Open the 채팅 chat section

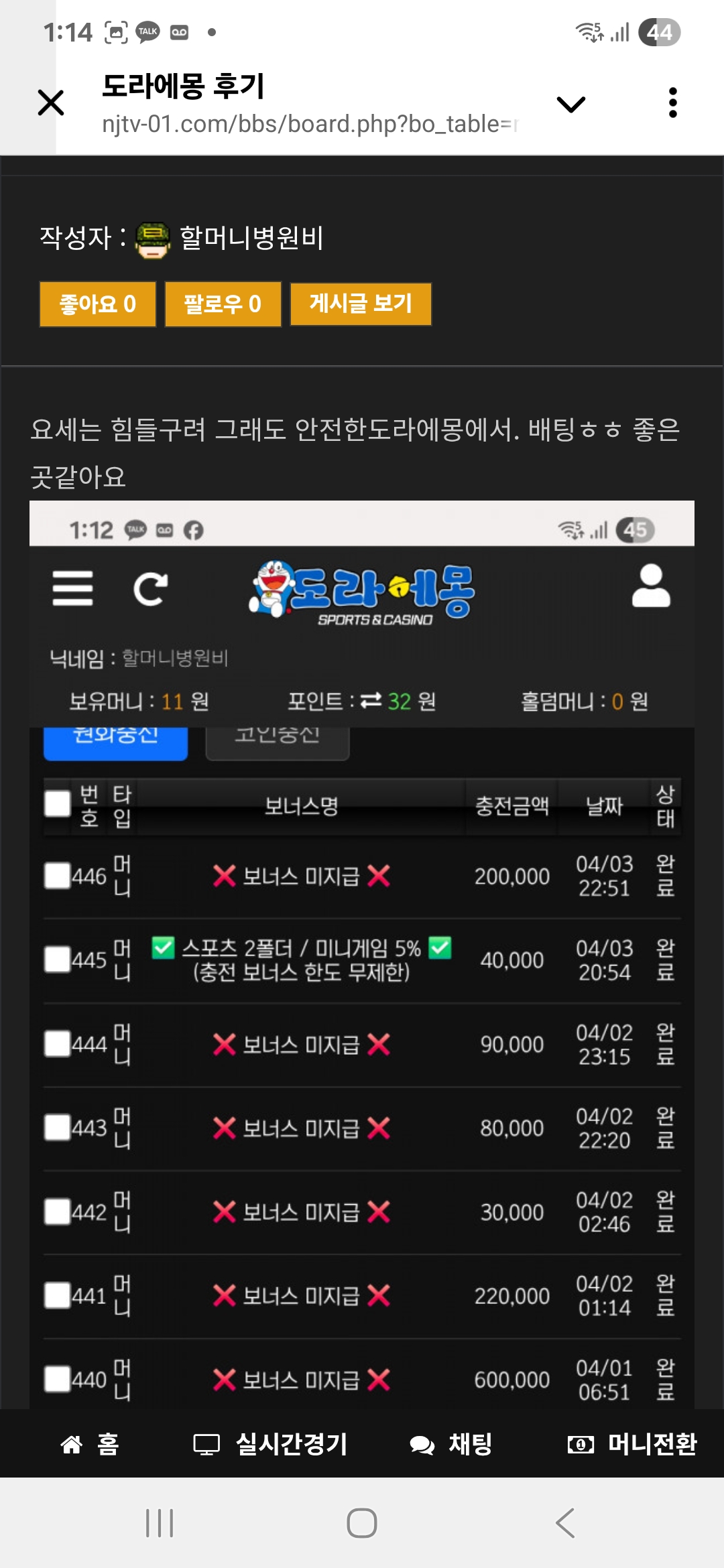(450, 1443)
